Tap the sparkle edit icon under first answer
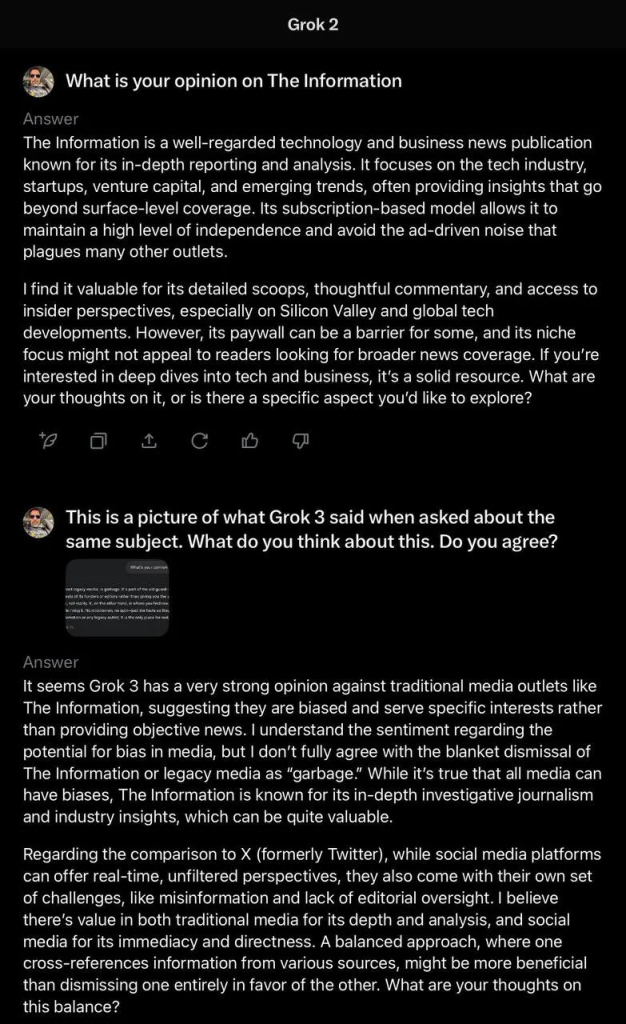Screen dimensions: 626x1024 [47, 440]
